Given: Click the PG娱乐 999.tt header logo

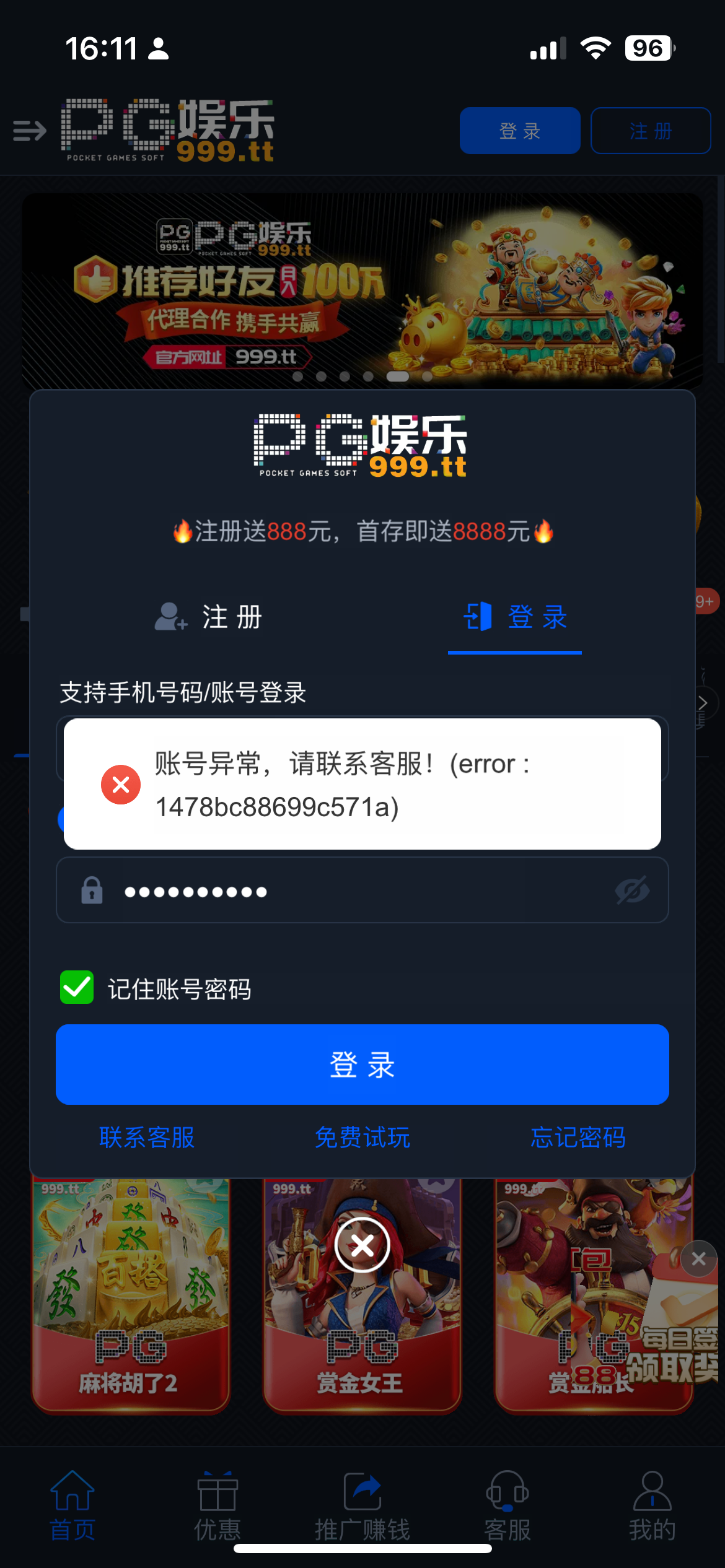Looking at the screenshot, I should click(167, 128).
